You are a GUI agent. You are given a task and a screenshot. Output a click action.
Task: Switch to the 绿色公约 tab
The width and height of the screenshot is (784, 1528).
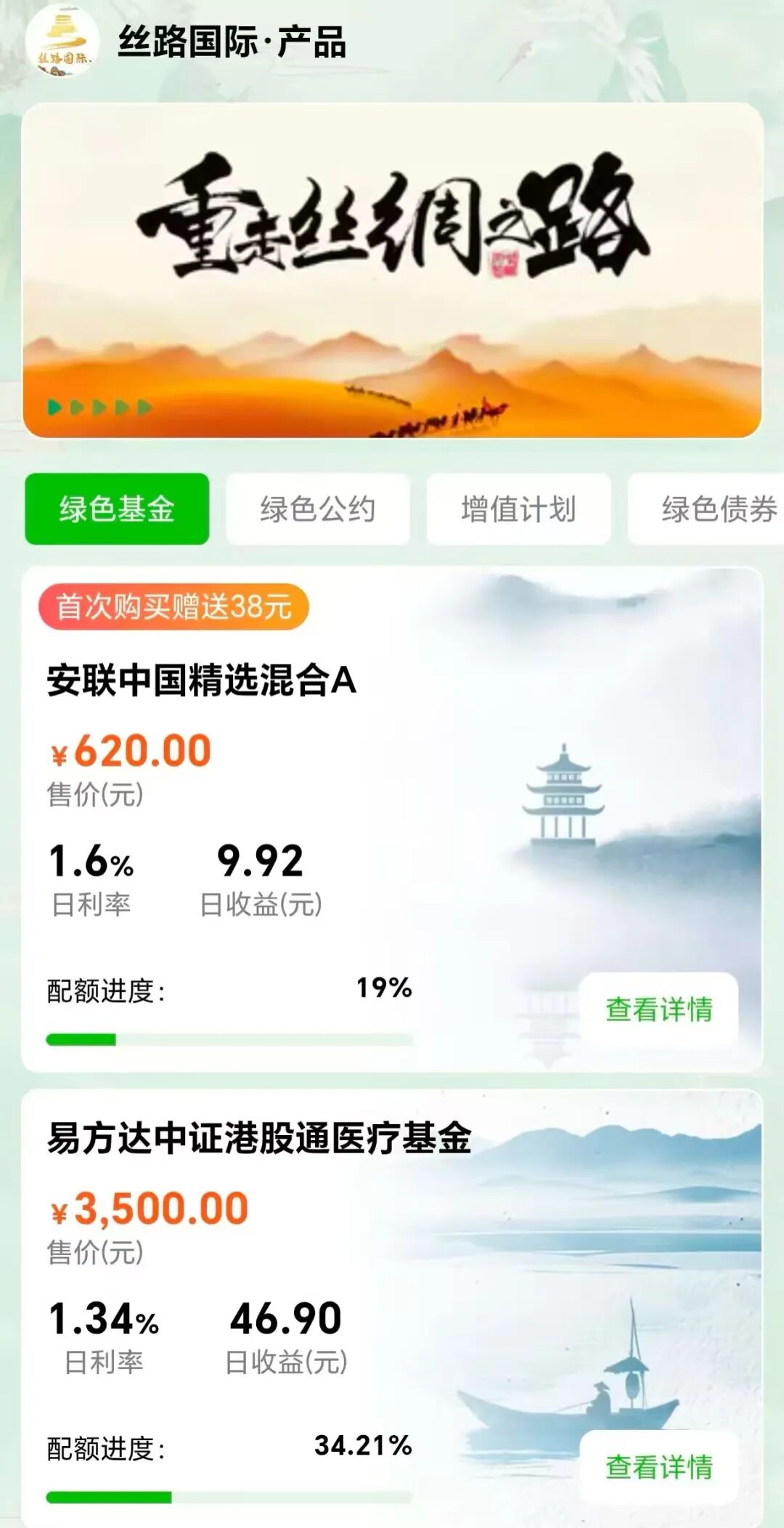pos(318,509)
